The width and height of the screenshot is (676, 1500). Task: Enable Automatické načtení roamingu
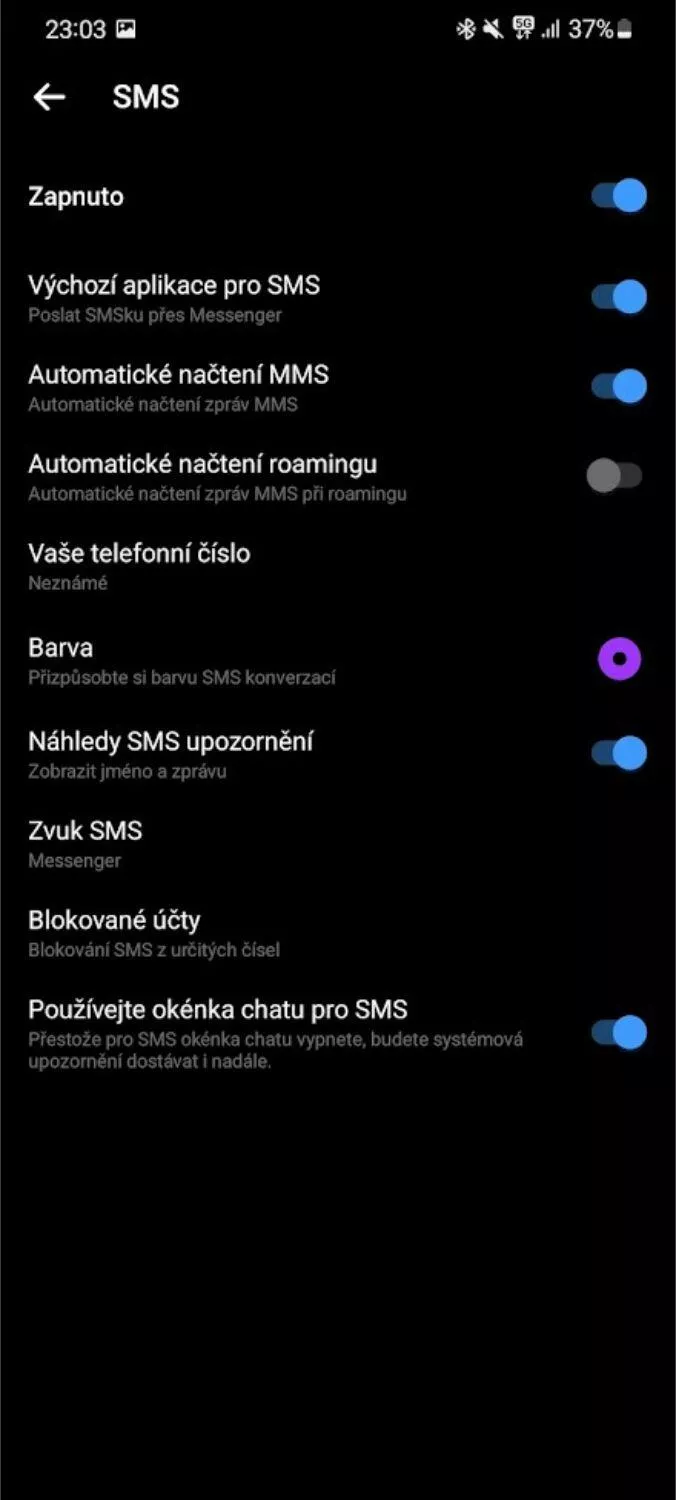click(x=614, y=476)
